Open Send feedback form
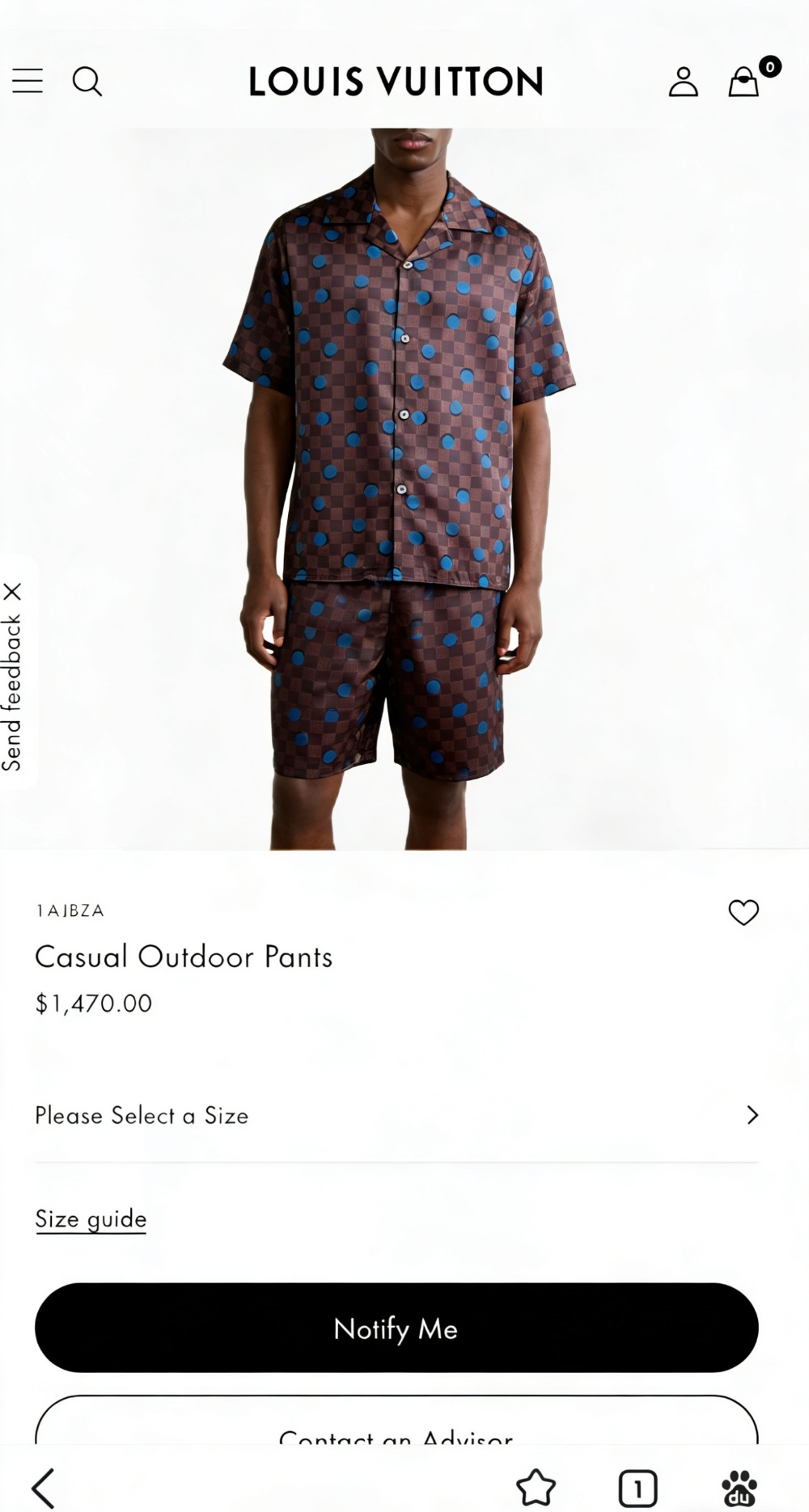Viewport: 809px width, 1512px height. click(11, 692)
